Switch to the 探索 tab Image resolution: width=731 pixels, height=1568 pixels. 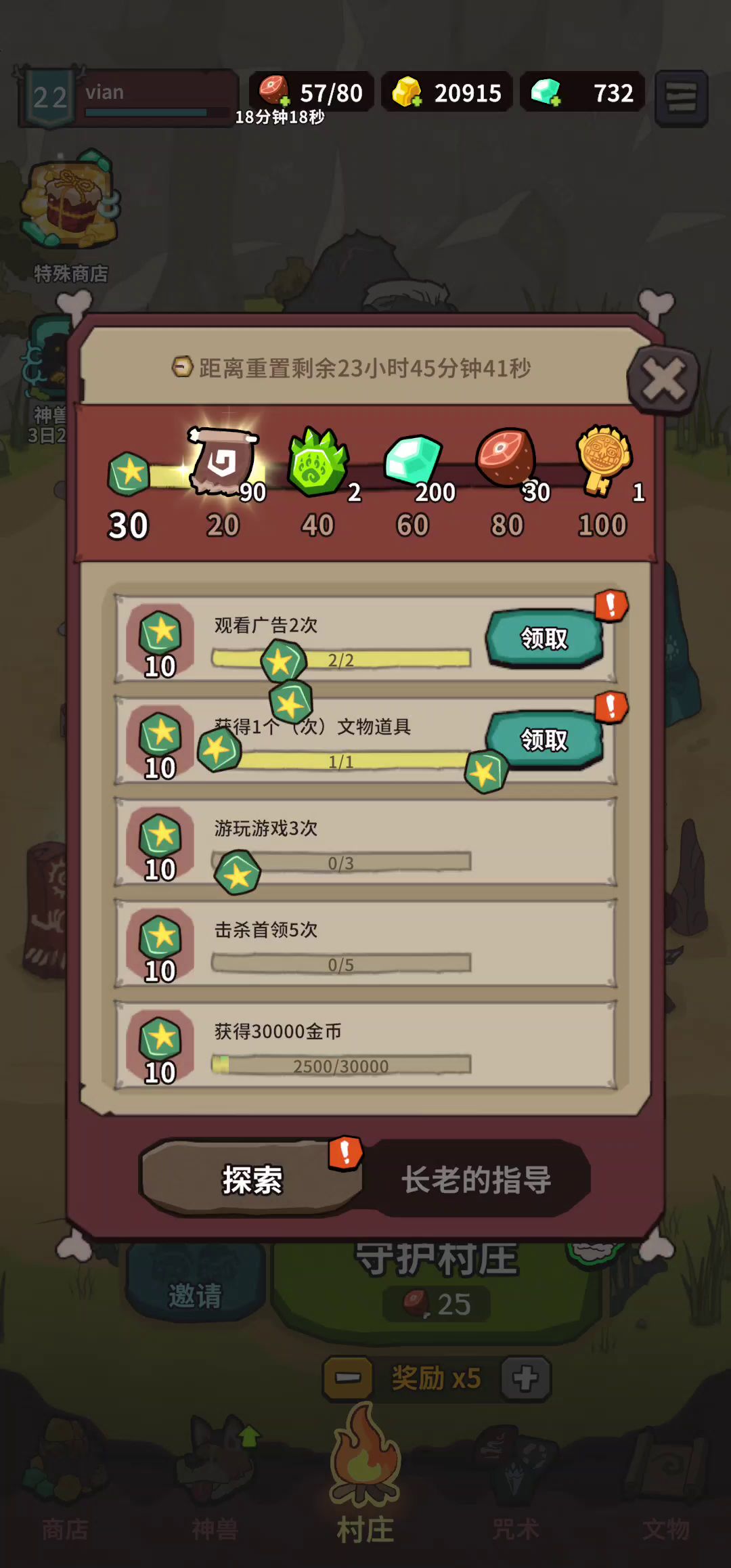pyautogui.click(x=251, y=1179)
